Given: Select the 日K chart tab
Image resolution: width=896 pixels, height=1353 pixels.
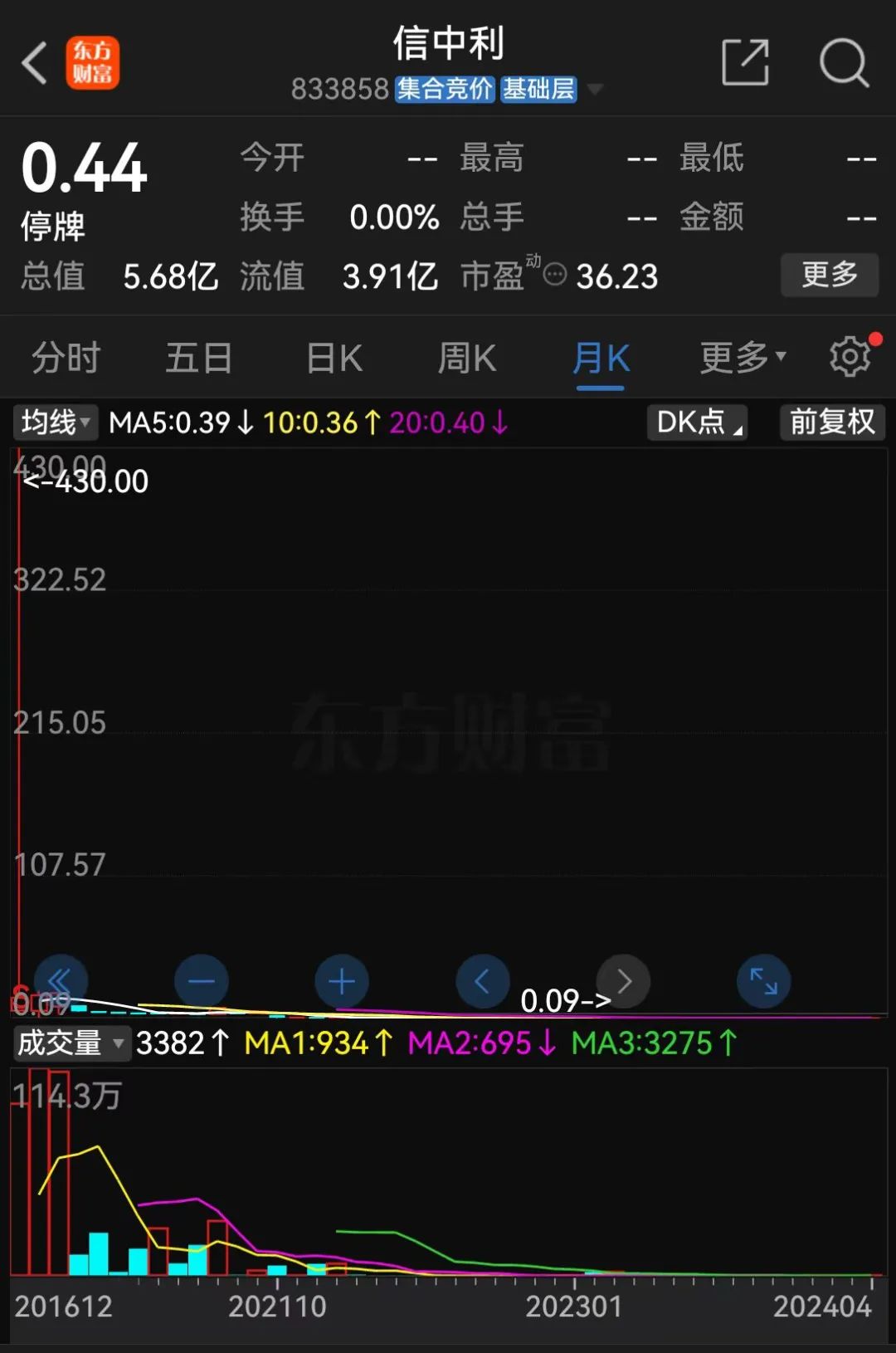Looking at the screenshot, I should pyautogui.click(x=334, y=359).
